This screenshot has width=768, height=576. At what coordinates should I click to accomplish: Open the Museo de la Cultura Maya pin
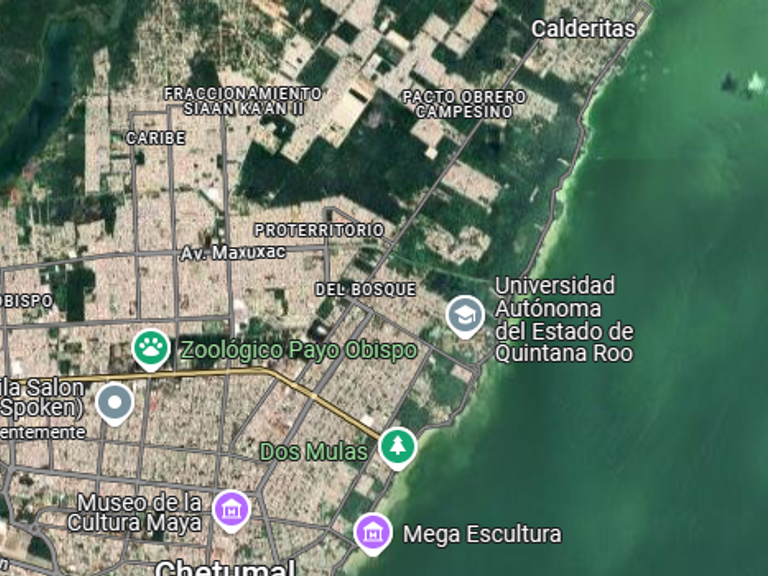(232, 510)
